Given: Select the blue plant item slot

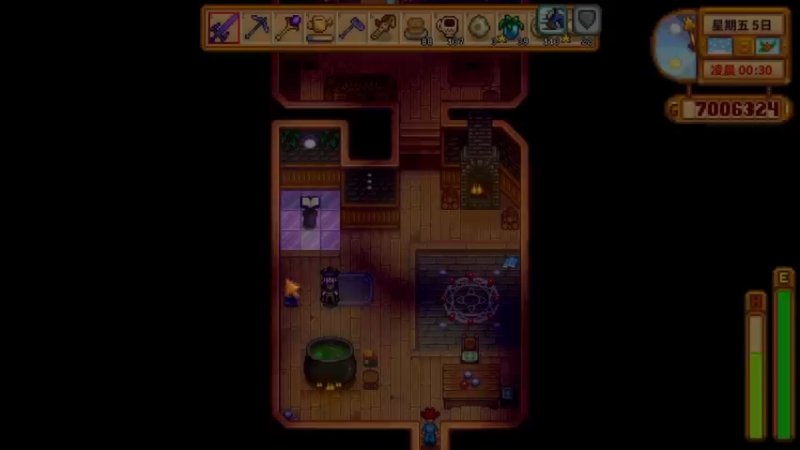Looking at the screenshot, I should point(511,28).
